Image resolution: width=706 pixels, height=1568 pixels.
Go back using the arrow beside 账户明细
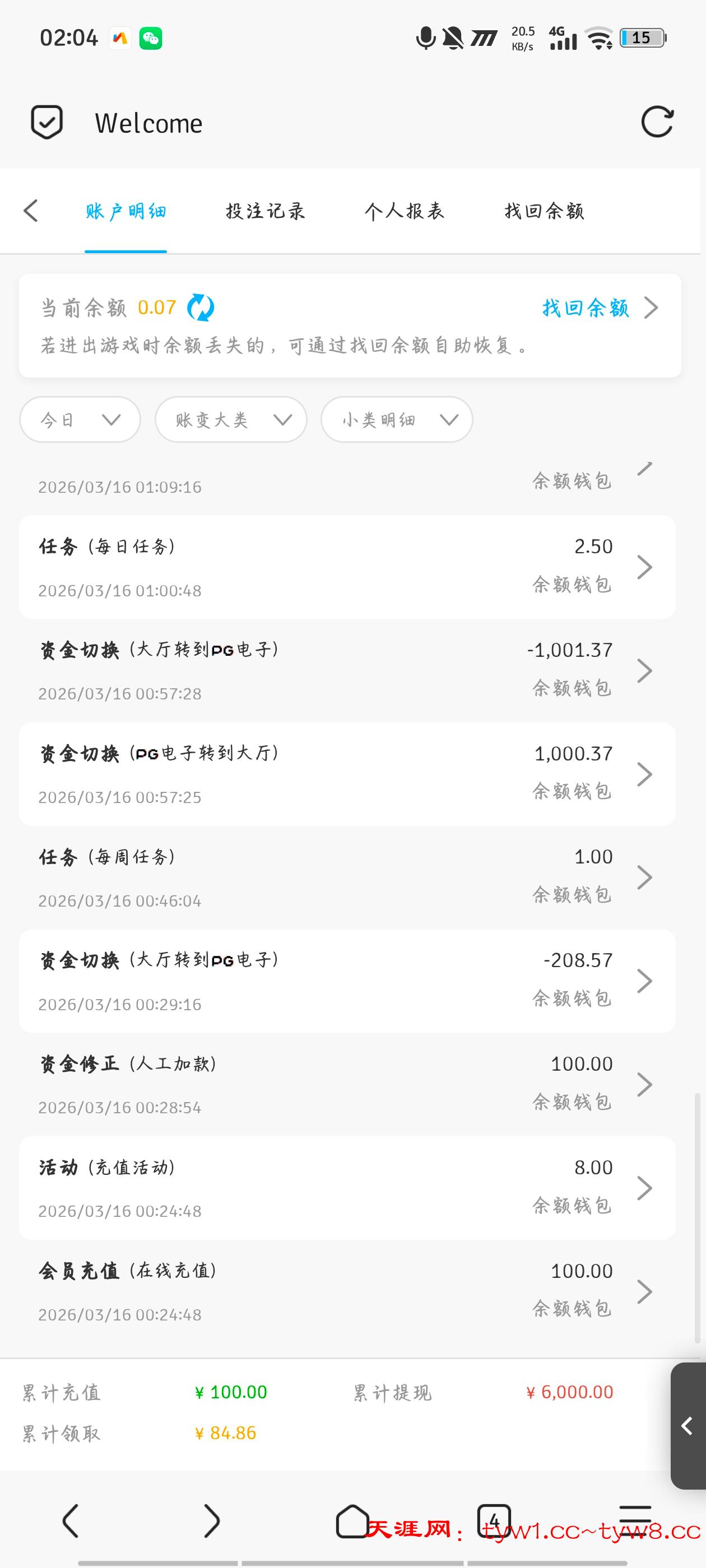(x=30, y=211)
